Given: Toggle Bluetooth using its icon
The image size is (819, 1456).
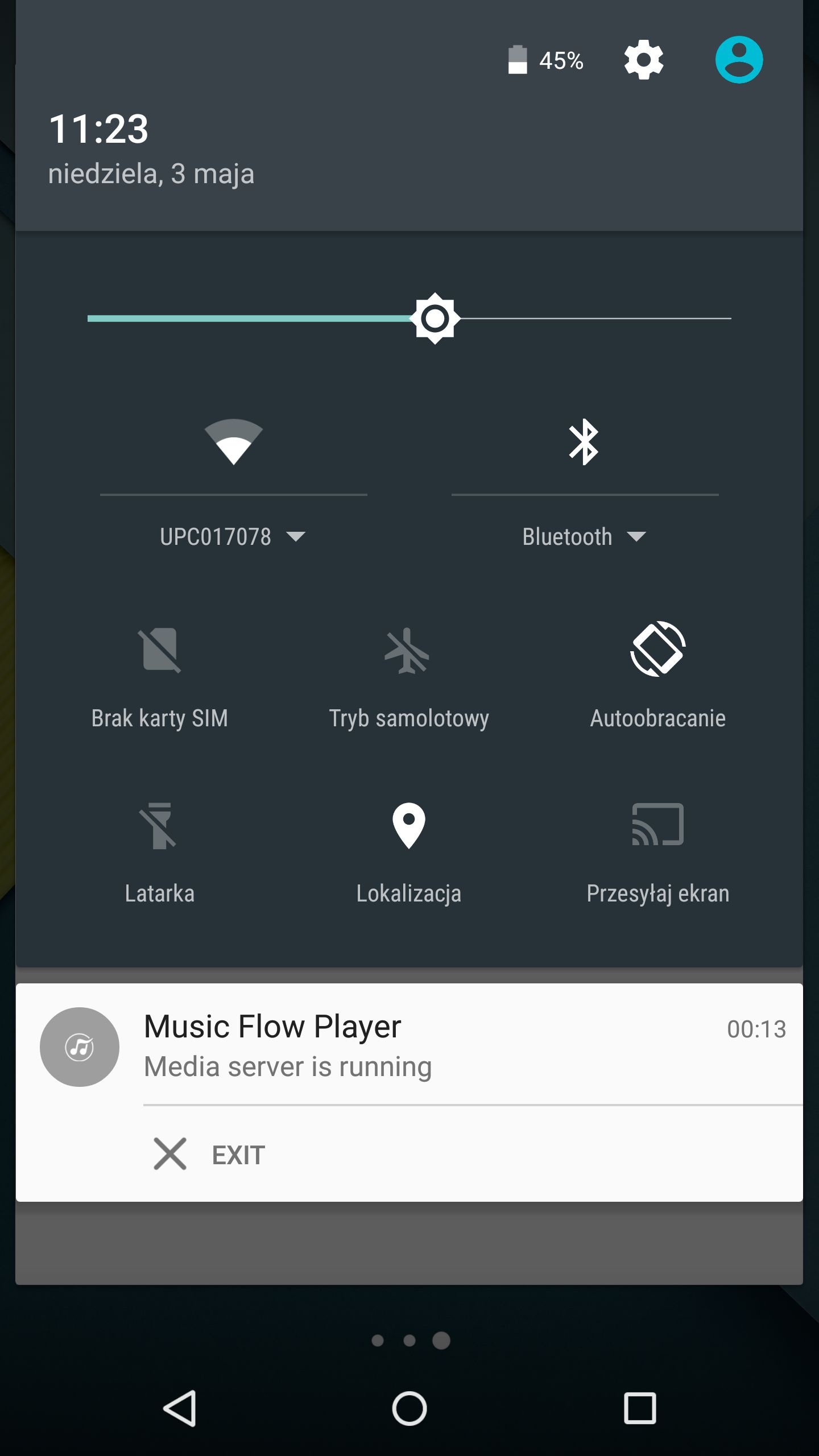Looking at the screenshot, I should [x=584, y=442].
